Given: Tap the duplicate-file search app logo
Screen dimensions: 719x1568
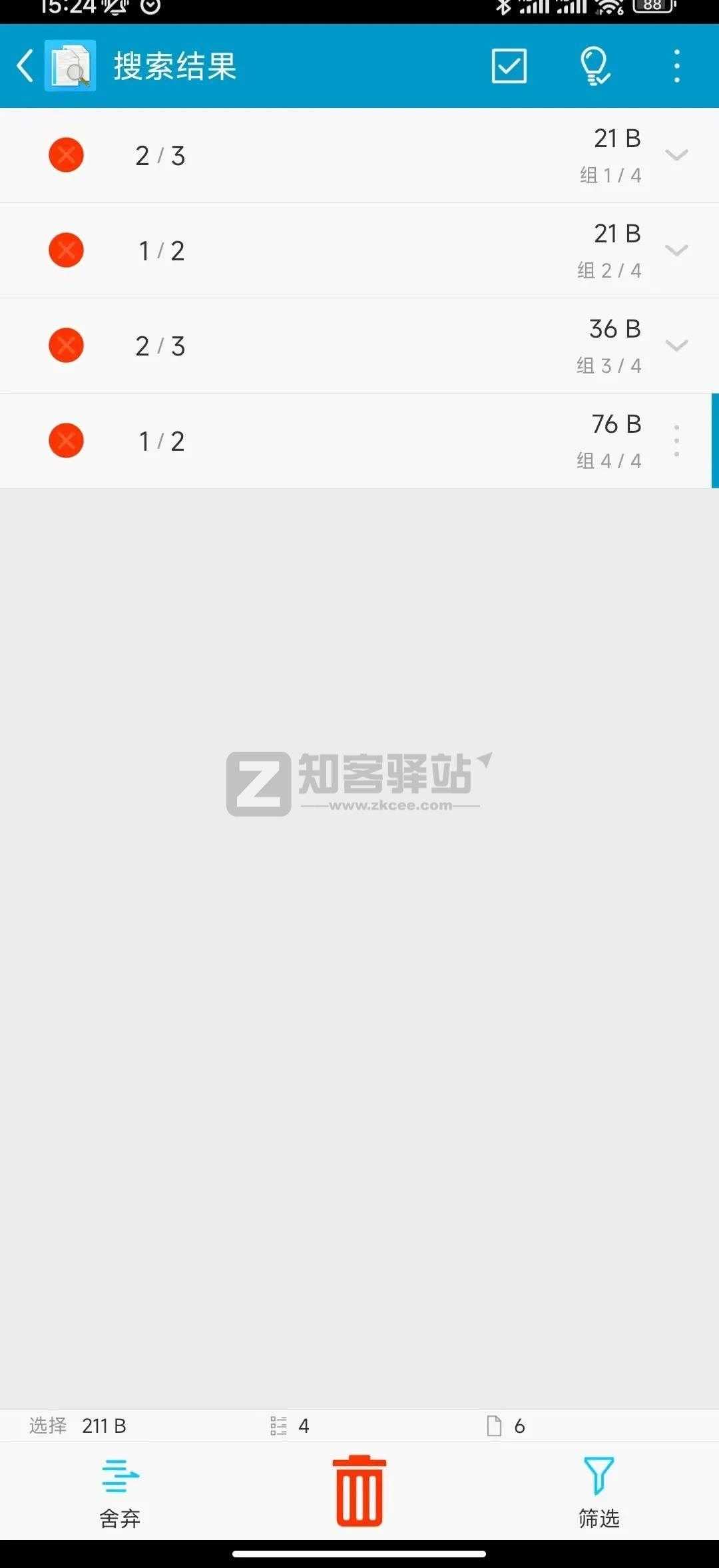Looking at the screenshot, I should point(70,67).
